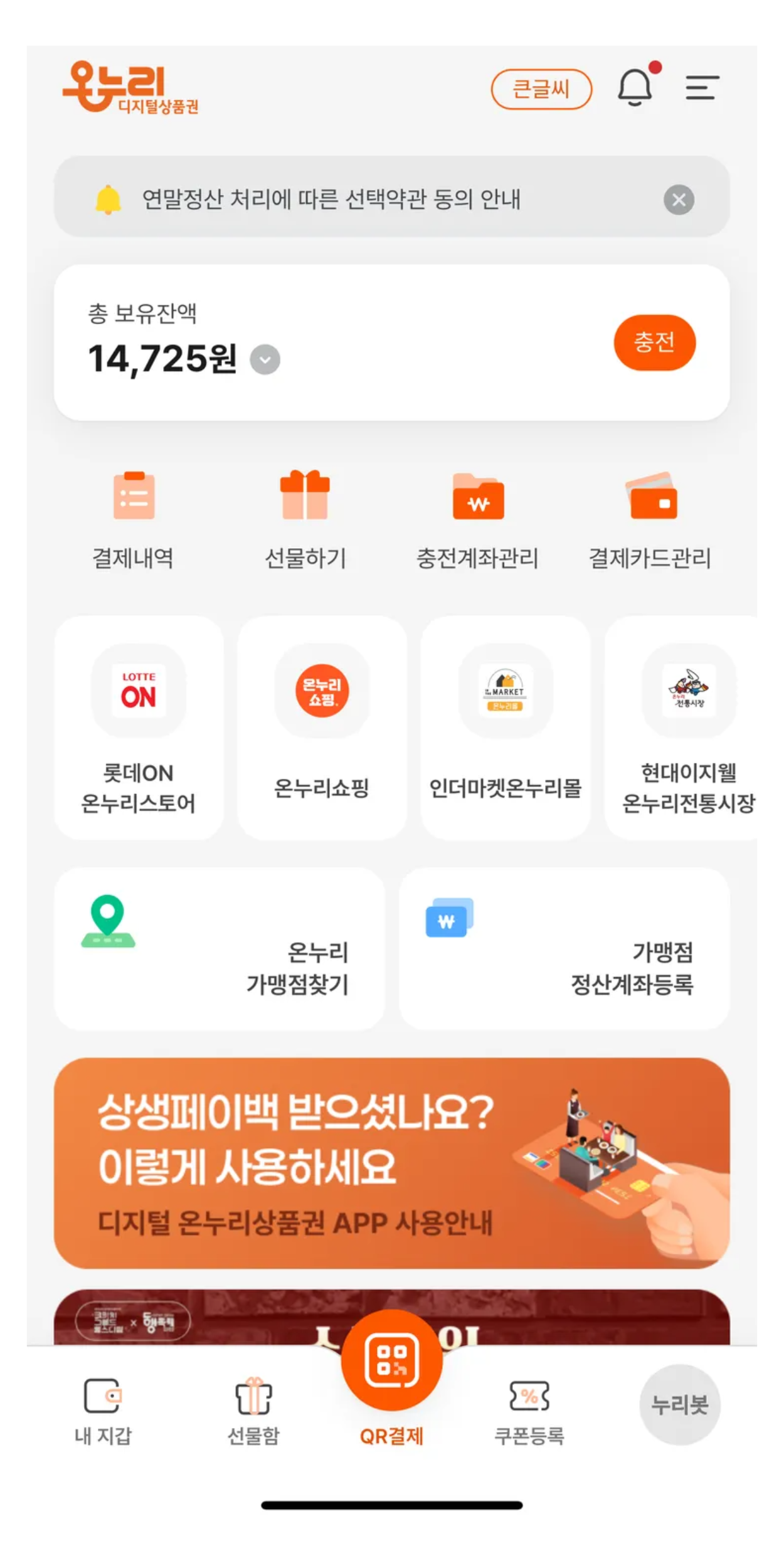This screenshot has height=1568, width=784.
Task: Open the notifications bell
Action: [635, 87]
